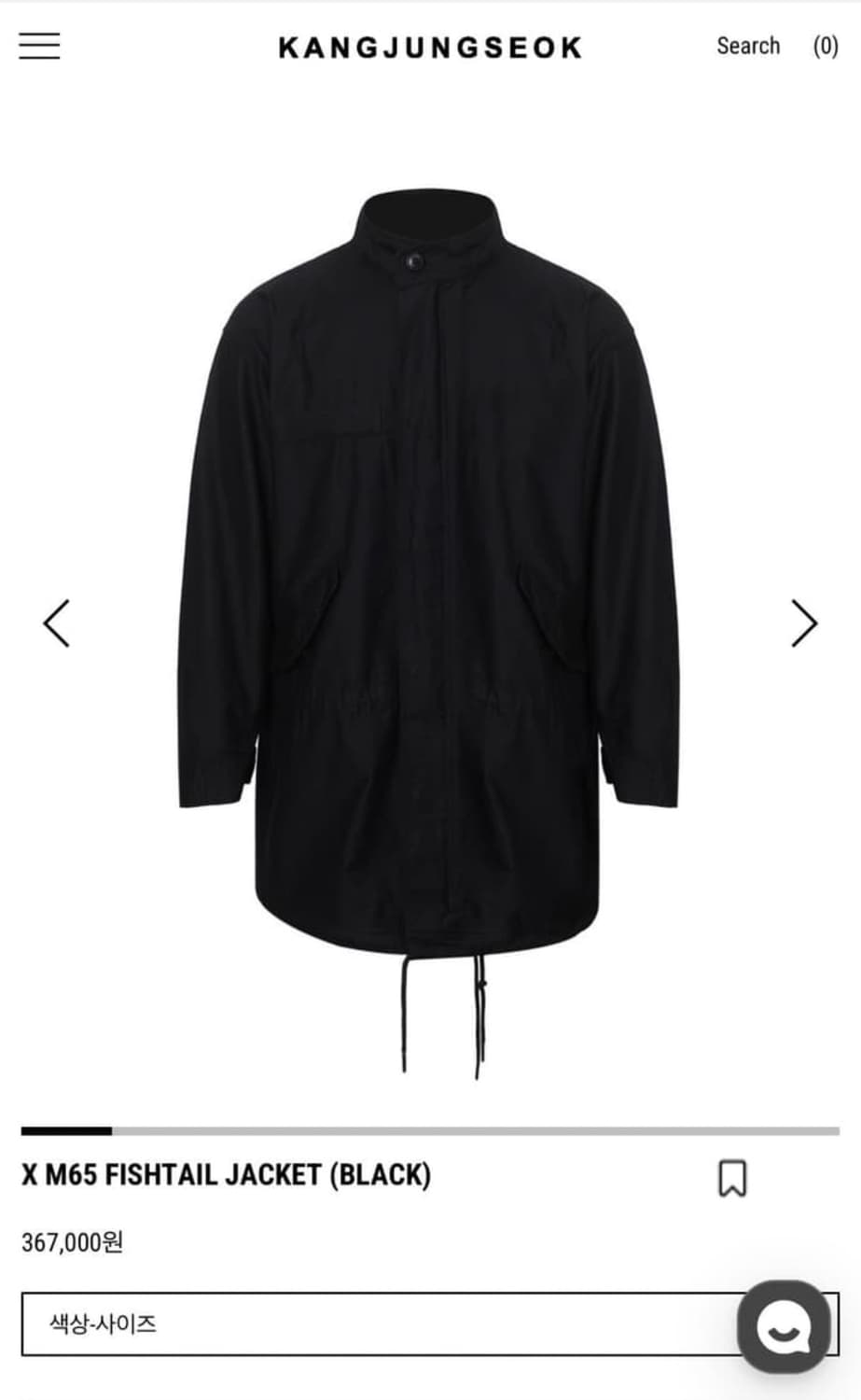The height and width of the screenshot is (1400, 861).
Task: Open the hamburger menu
Action: (x=39, y=46)
